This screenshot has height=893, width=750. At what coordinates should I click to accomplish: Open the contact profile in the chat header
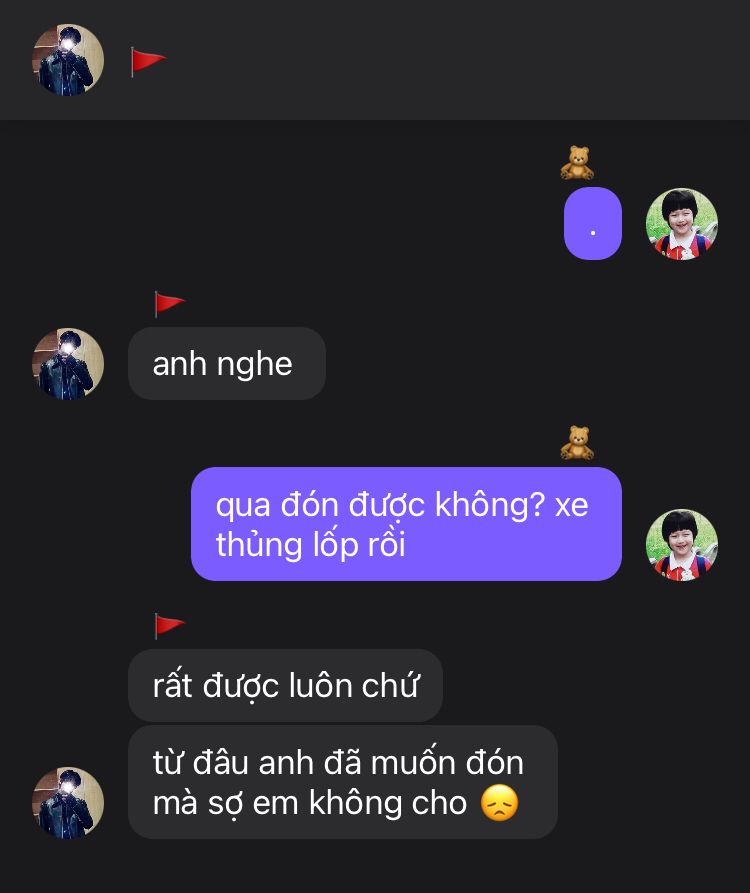coord(68,60)
